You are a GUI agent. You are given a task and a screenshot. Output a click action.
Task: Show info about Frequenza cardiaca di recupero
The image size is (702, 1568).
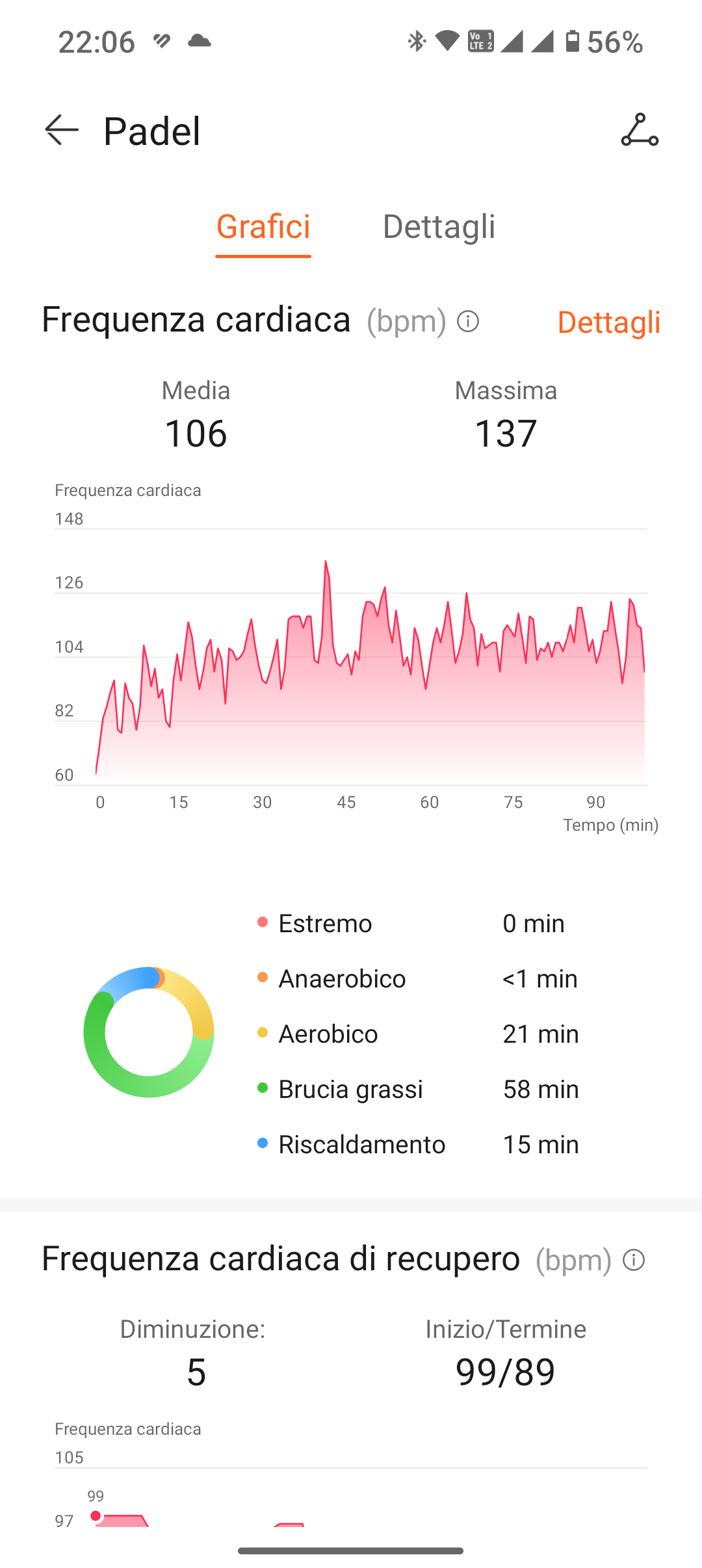click(634, 1260)
